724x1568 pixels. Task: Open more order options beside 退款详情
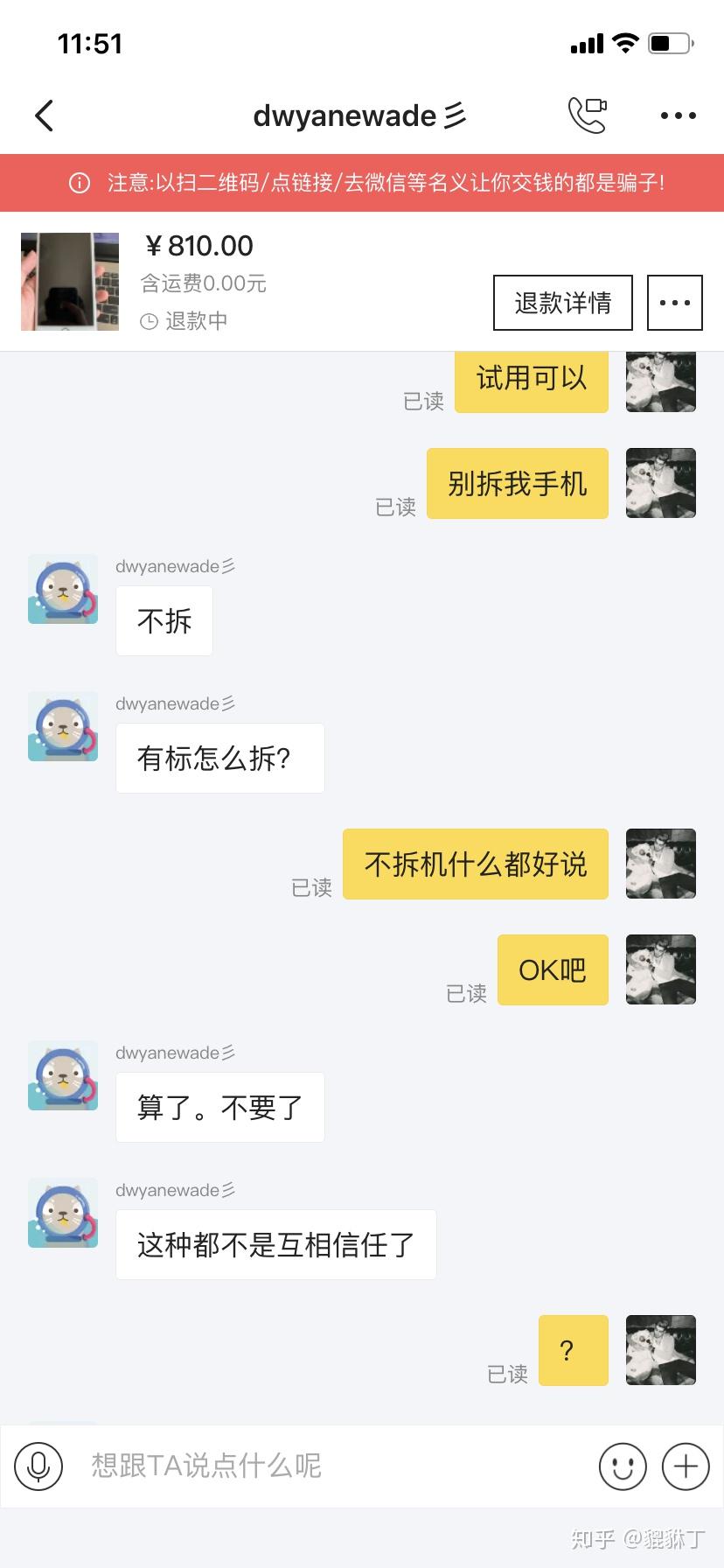click(x=674, y=303)
